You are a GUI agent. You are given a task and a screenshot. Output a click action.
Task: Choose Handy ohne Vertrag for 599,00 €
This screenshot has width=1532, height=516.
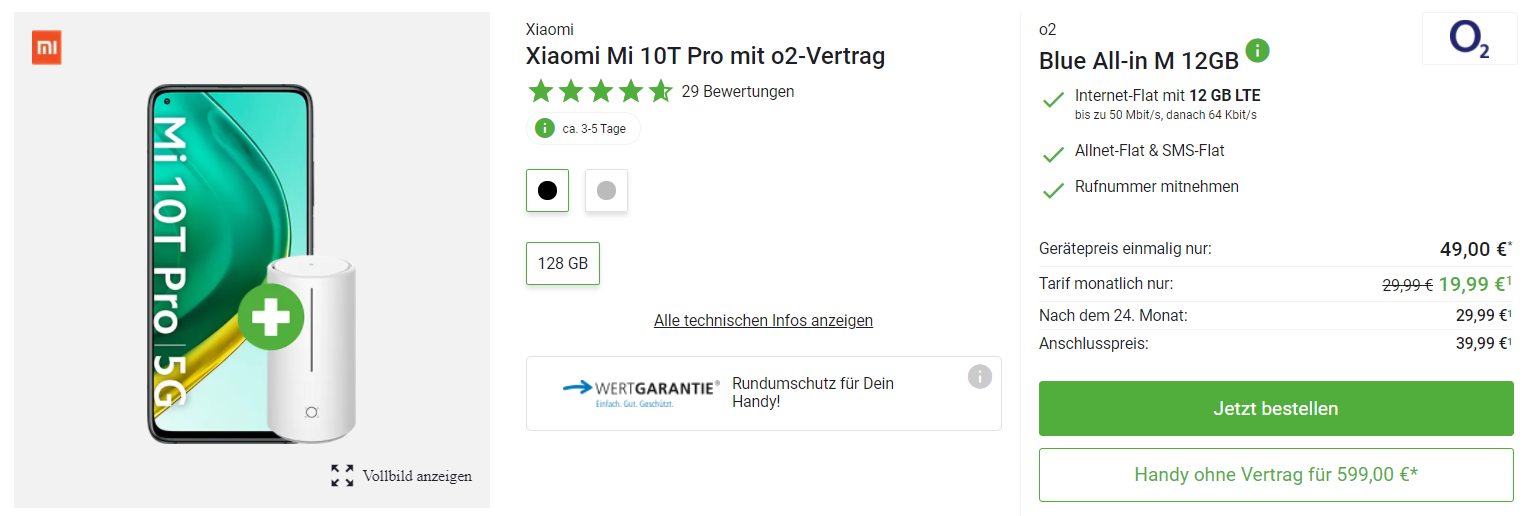click(1275, 475)
